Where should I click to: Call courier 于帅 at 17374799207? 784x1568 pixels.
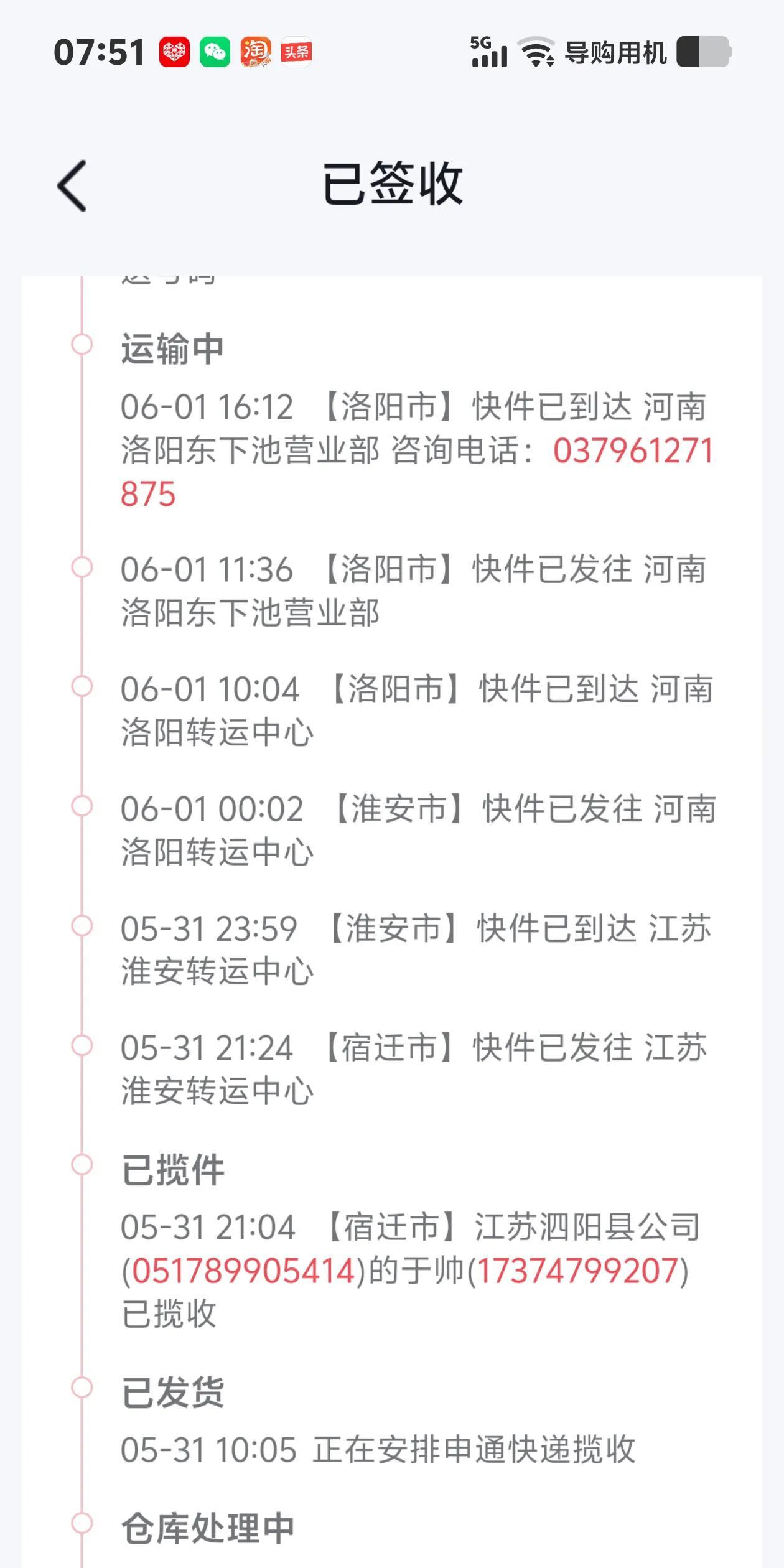coord(577,1271)
